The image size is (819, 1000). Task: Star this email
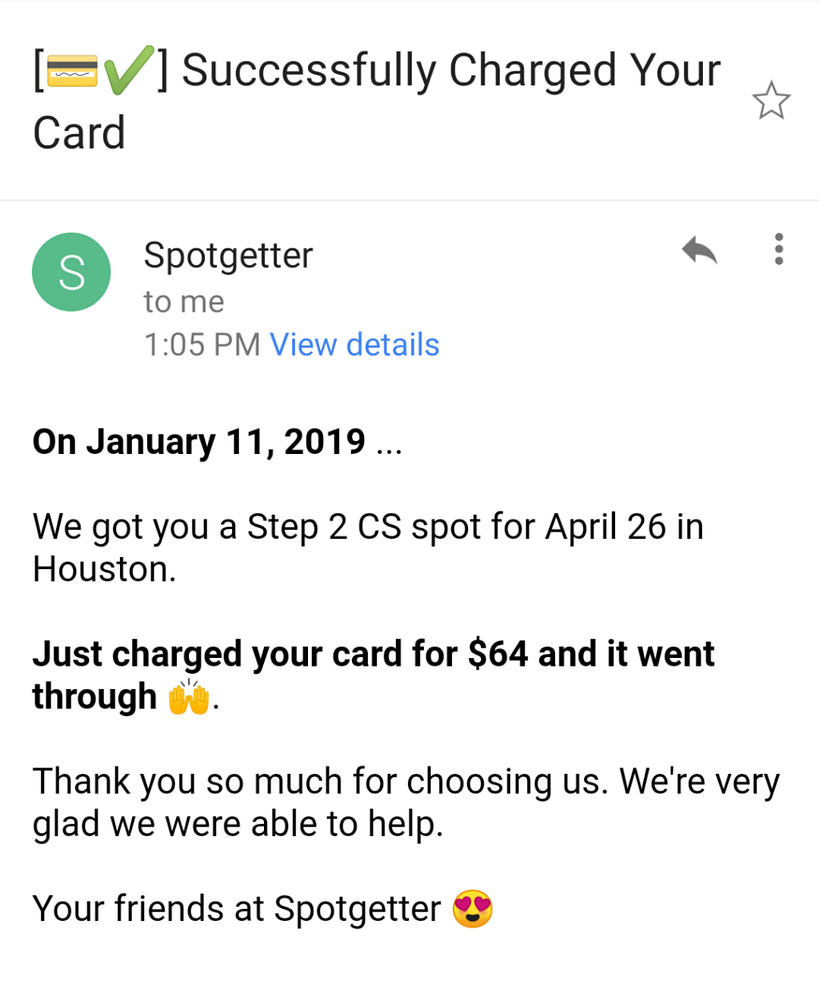[x=770, y=101]
